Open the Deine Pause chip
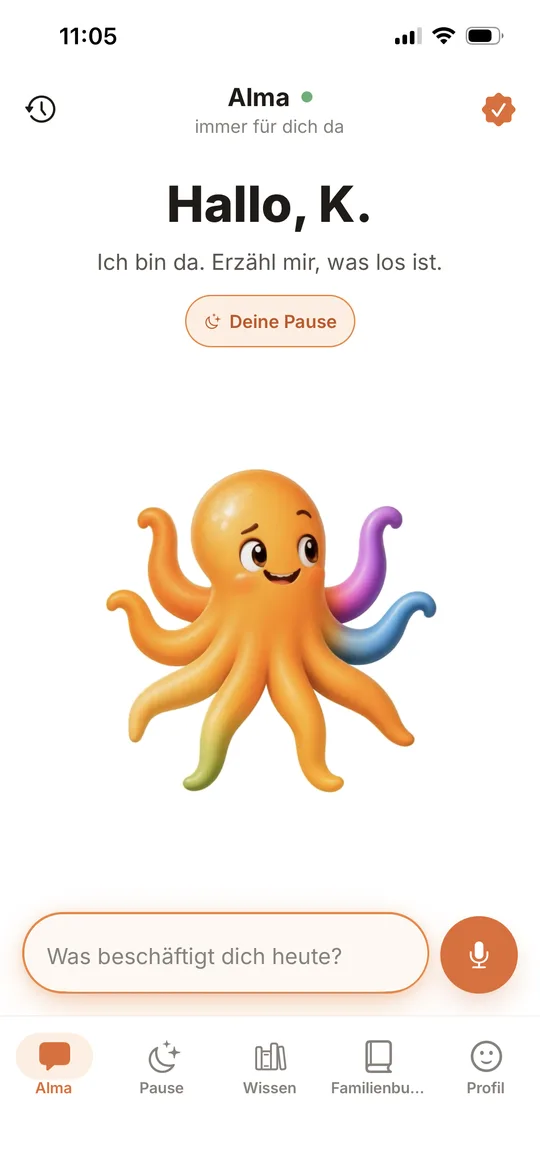Screen dimensions: 540x1168 click(x=270, y=322)
